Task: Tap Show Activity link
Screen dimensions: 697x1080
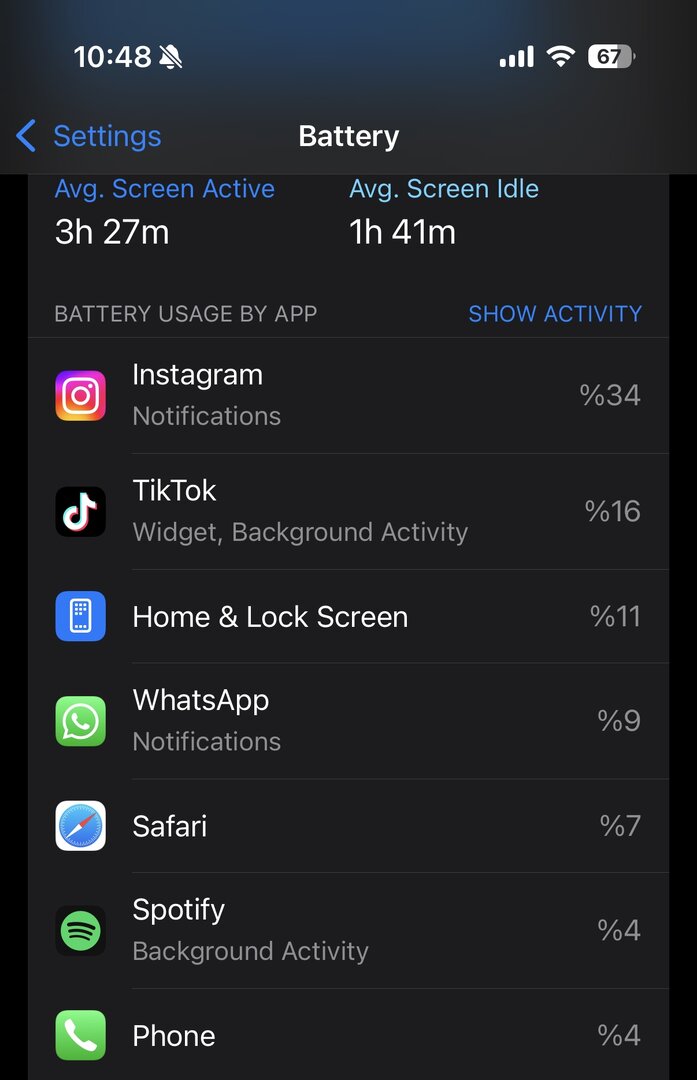Action: point(554,314)
